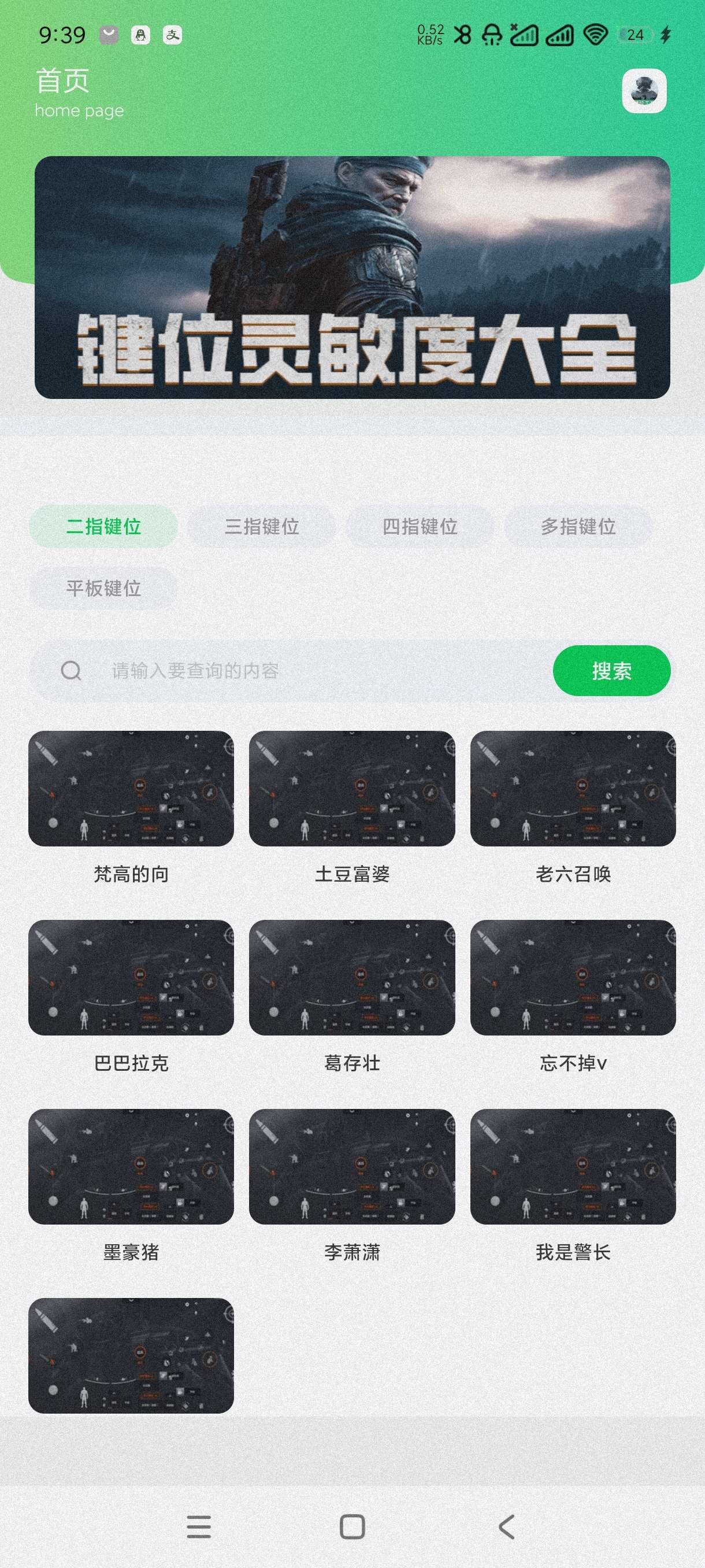Open the 梵高的向 layout card

tap(131, 788)
